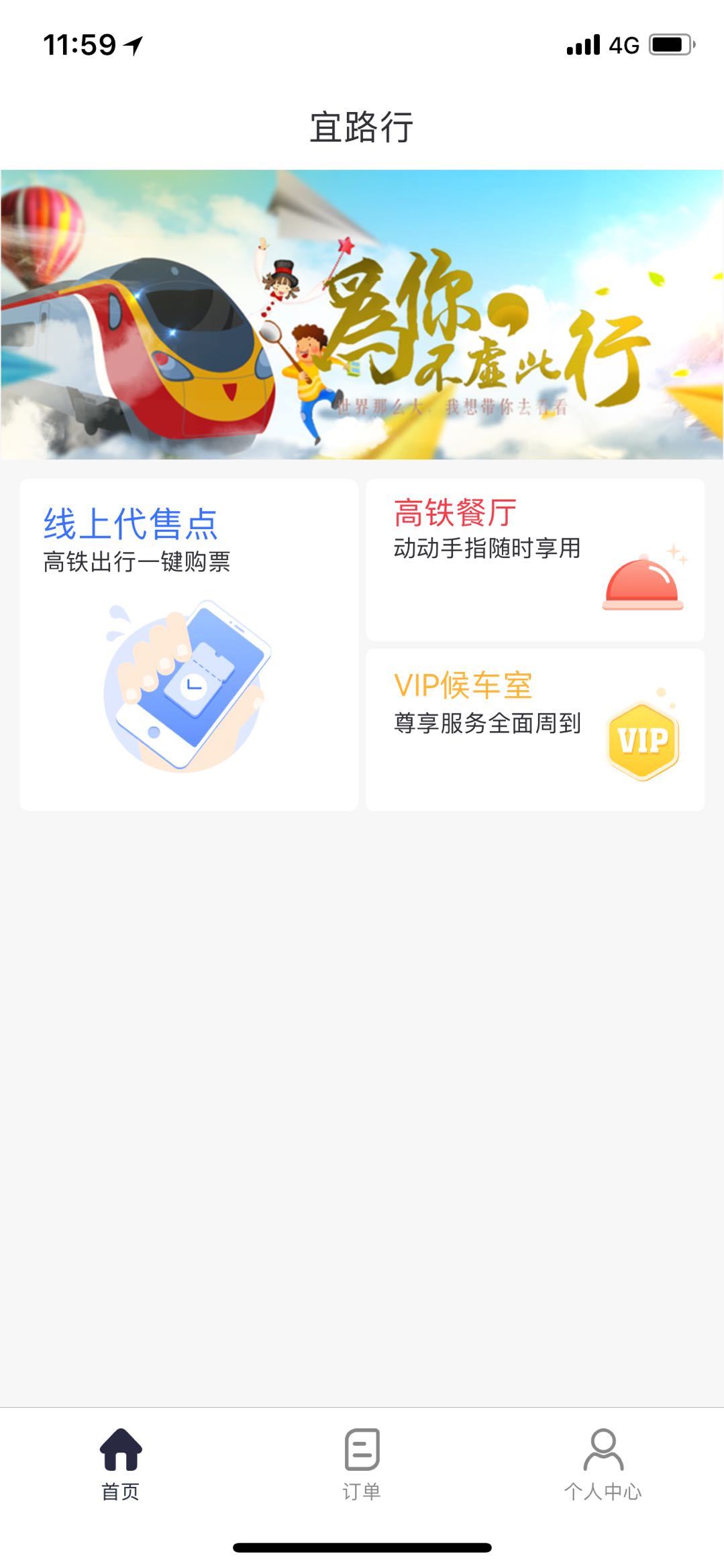Tap the promotional train banner image
The height and width of the screenshot is (1568, 724).
click(x=362, y=315)
